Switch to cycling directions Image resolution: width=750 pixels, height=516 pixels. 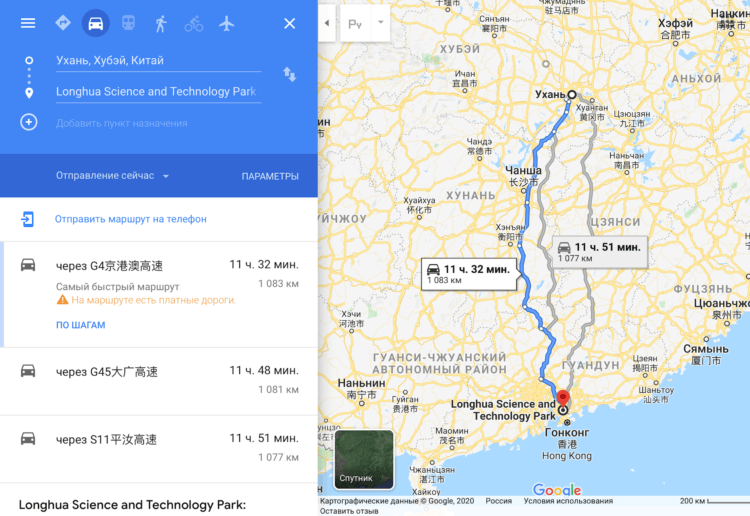coord(193,23)
